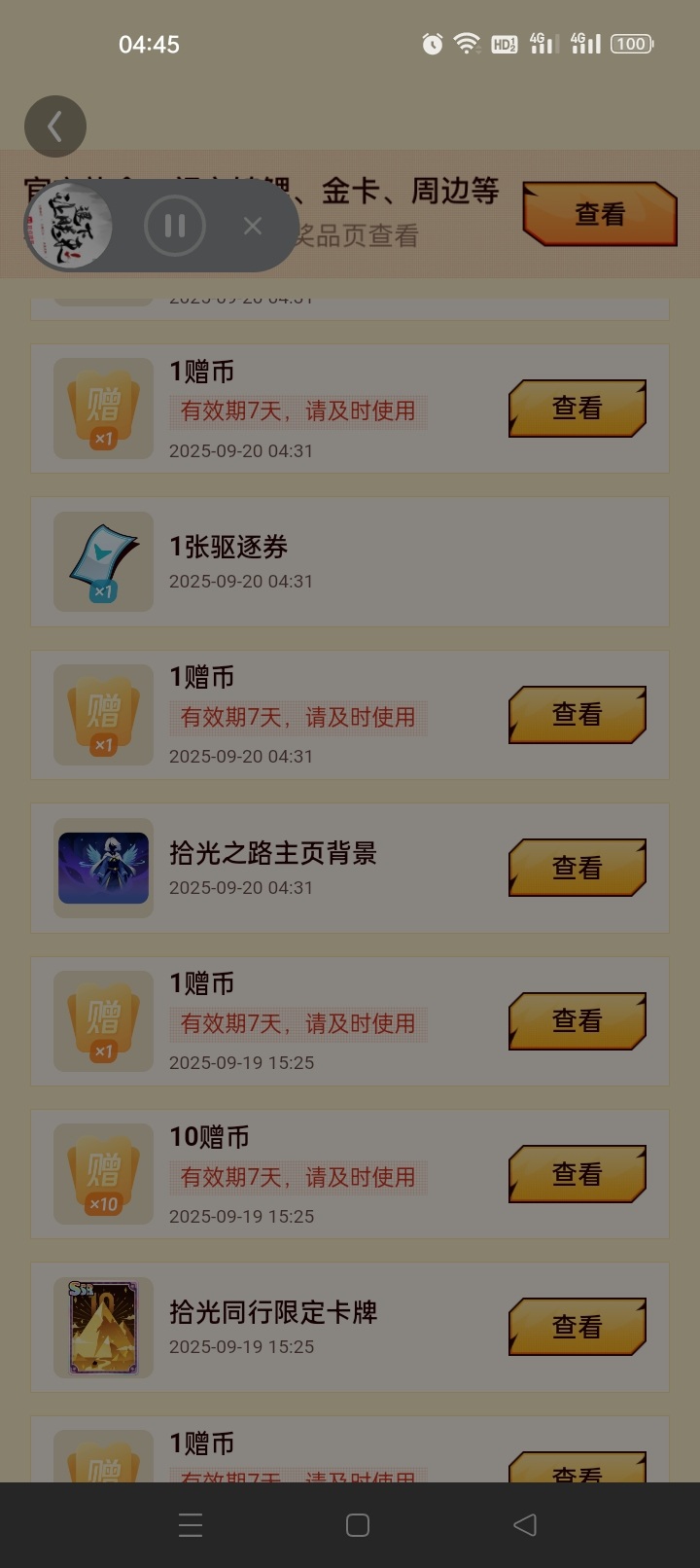Tap 查看 for 1赠币 dated 2025-09-19 15:25
Image resolution: width=700 pixels, height=1568 pixels.
[x=577, y=1020]
